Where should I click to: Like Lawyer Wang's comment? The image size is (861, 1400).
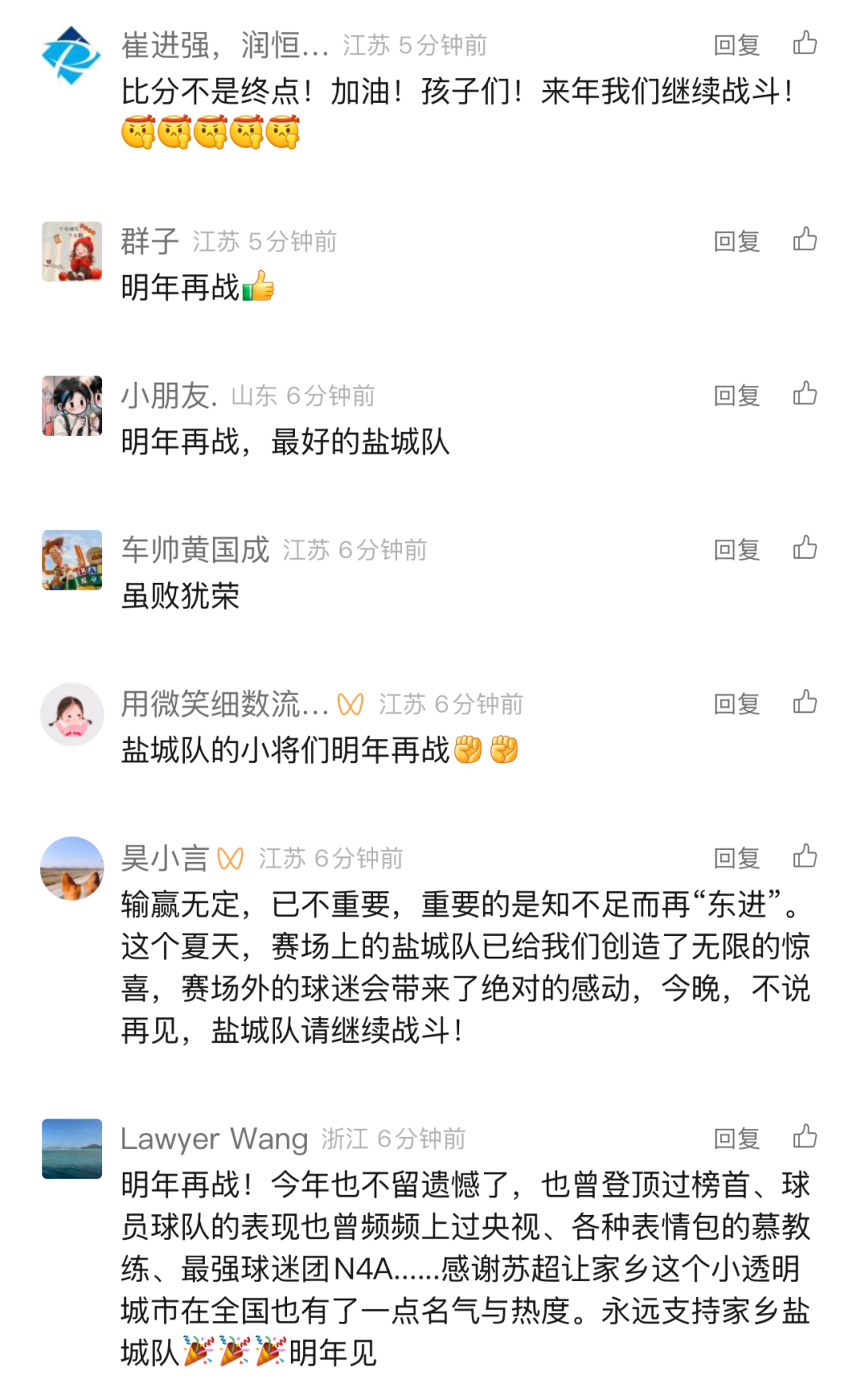coord(804,1137)
